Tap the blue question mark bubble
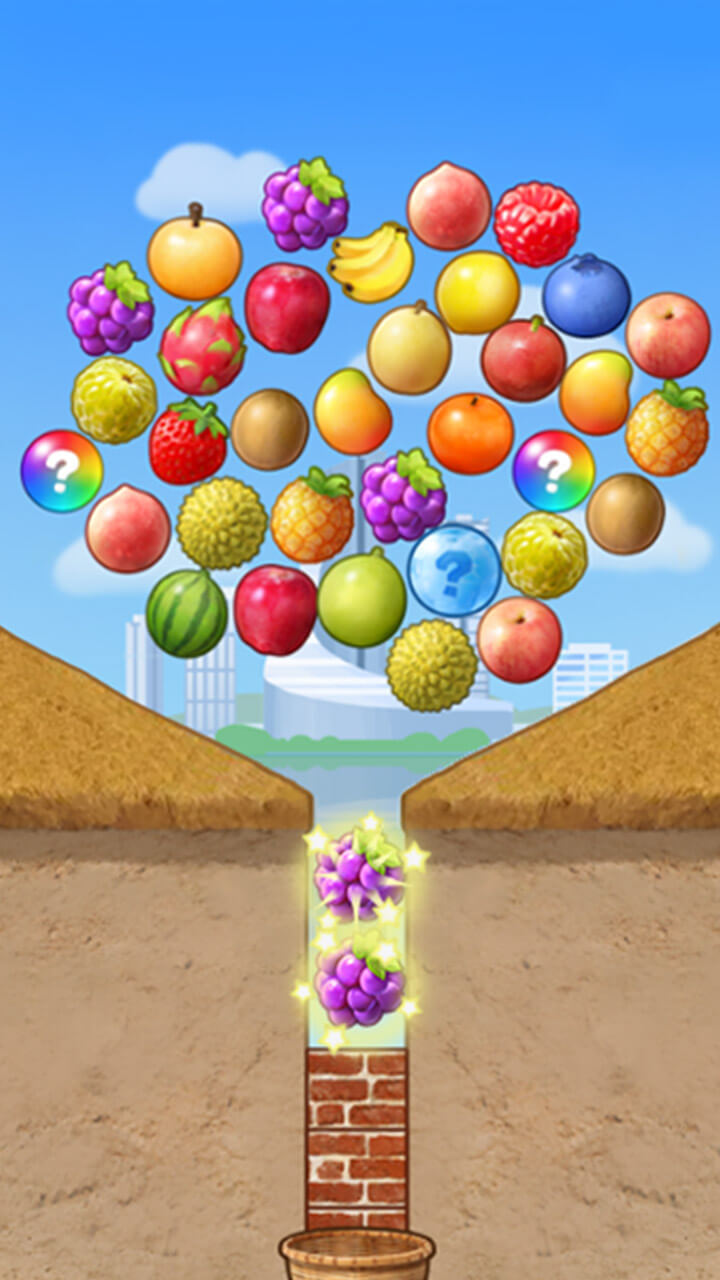 click(453, 570)
